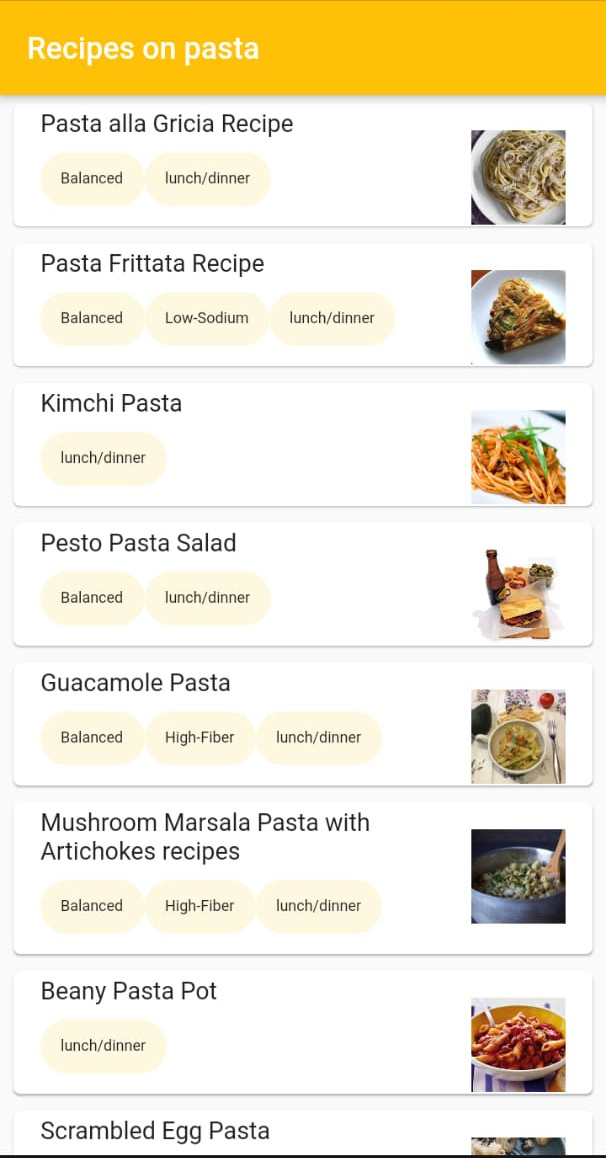The height and width of the screenshot is (1158, 606).
Task: Tap the High-Fiber chip on Guacamole Pasta
Action: 200,738
